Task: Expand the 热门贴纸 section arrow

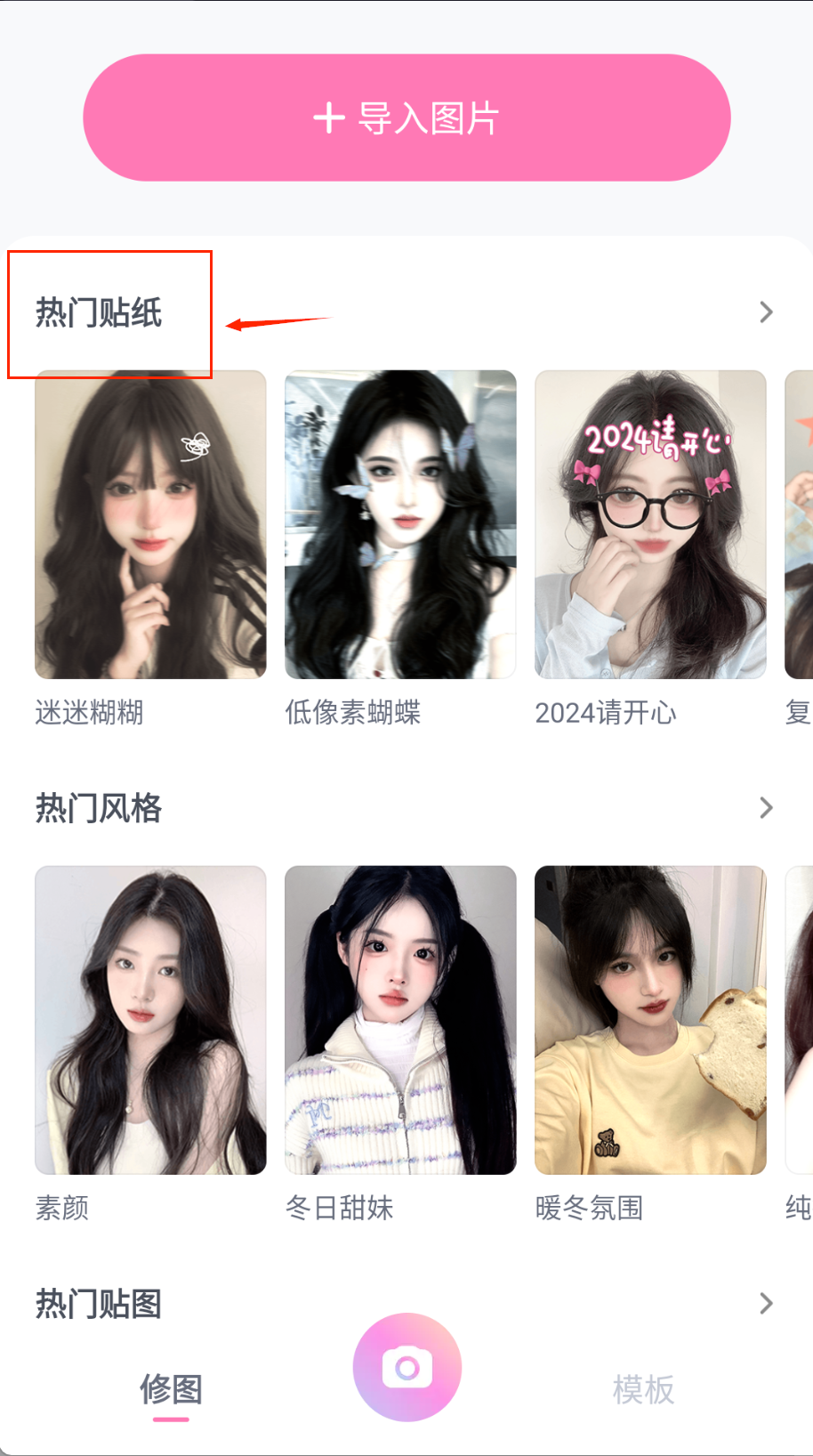Action: tap(766, 312)
